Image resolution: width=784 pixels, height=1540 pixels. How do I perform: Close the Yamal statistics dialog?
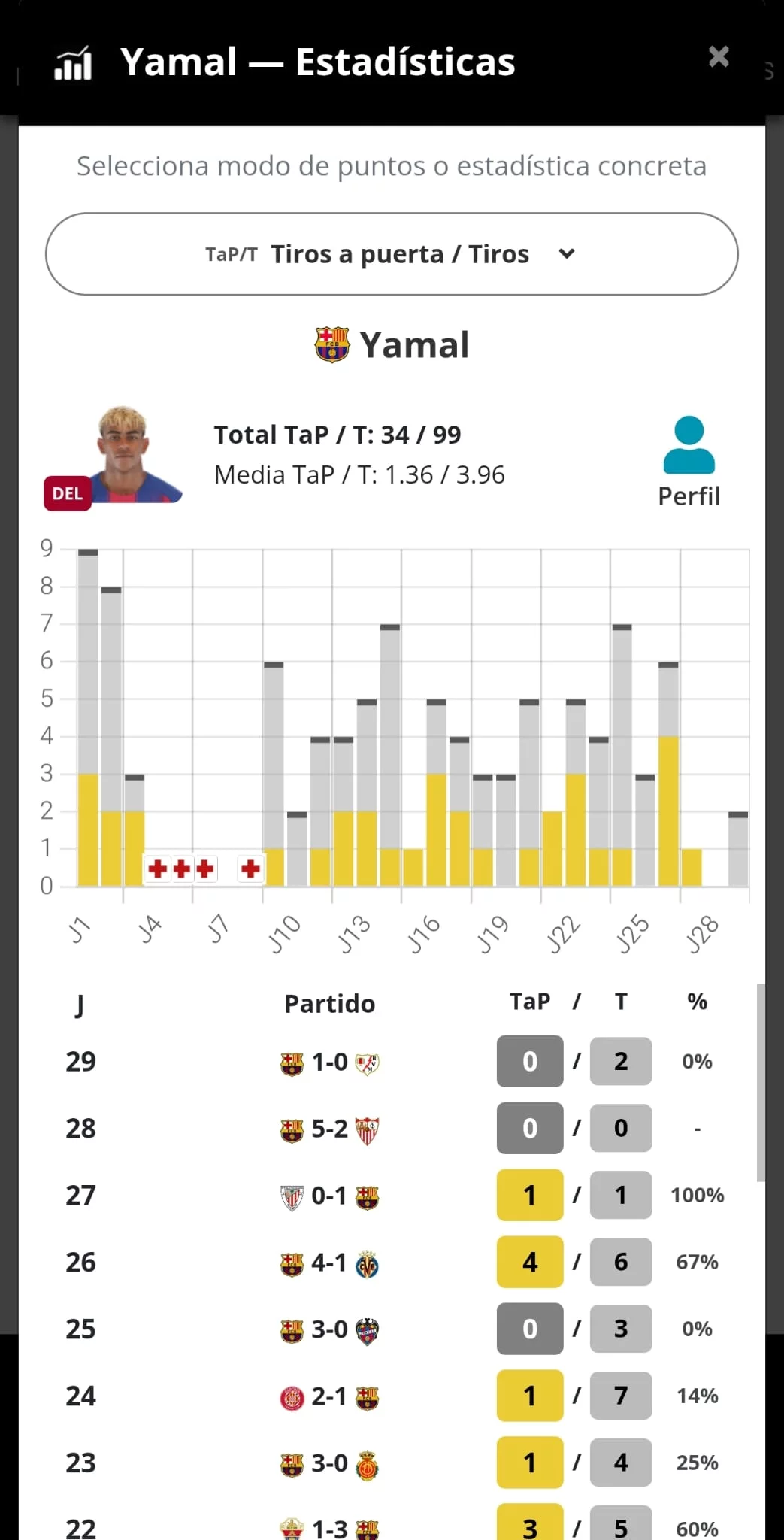pos(719,57)
